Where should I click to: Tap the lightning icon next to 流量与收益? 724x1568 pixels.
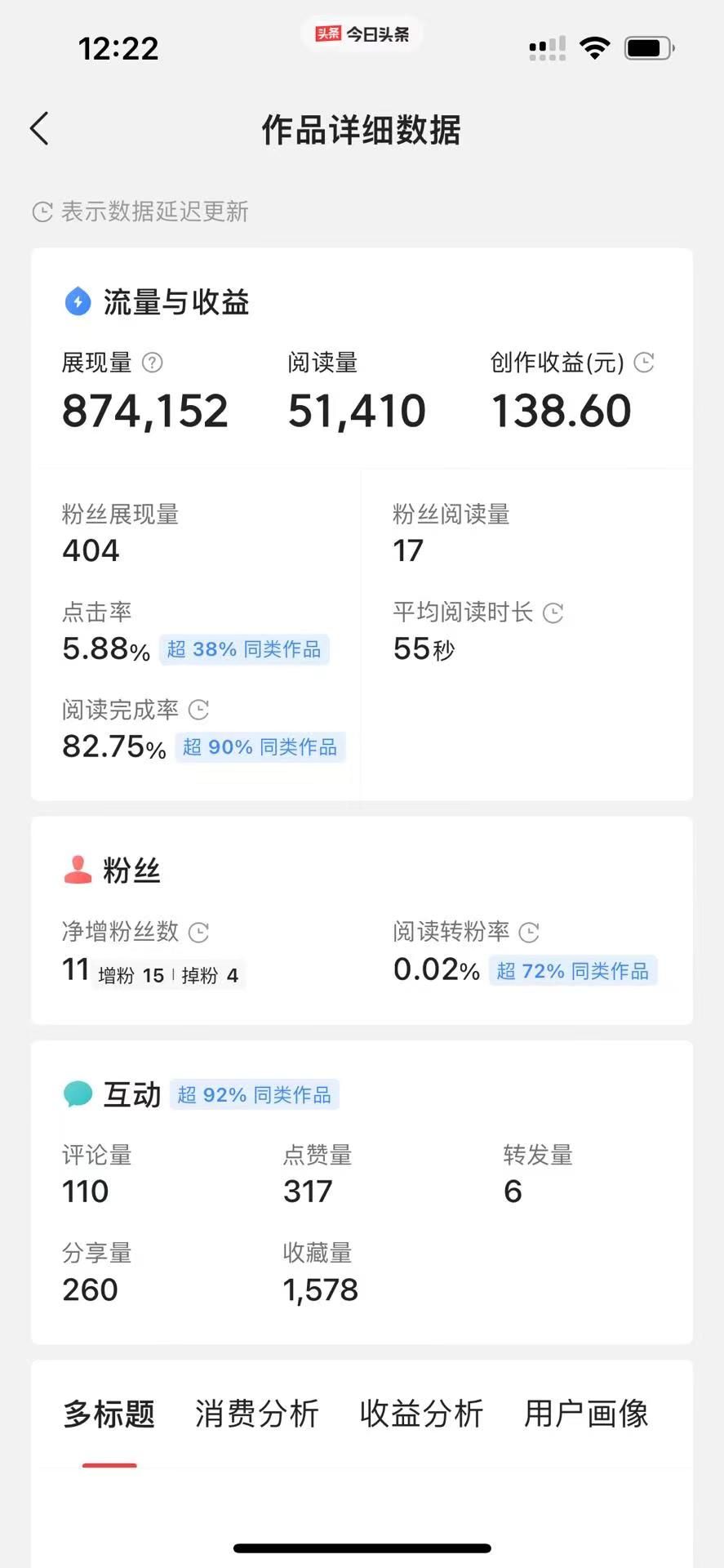(x=76, y=301)
